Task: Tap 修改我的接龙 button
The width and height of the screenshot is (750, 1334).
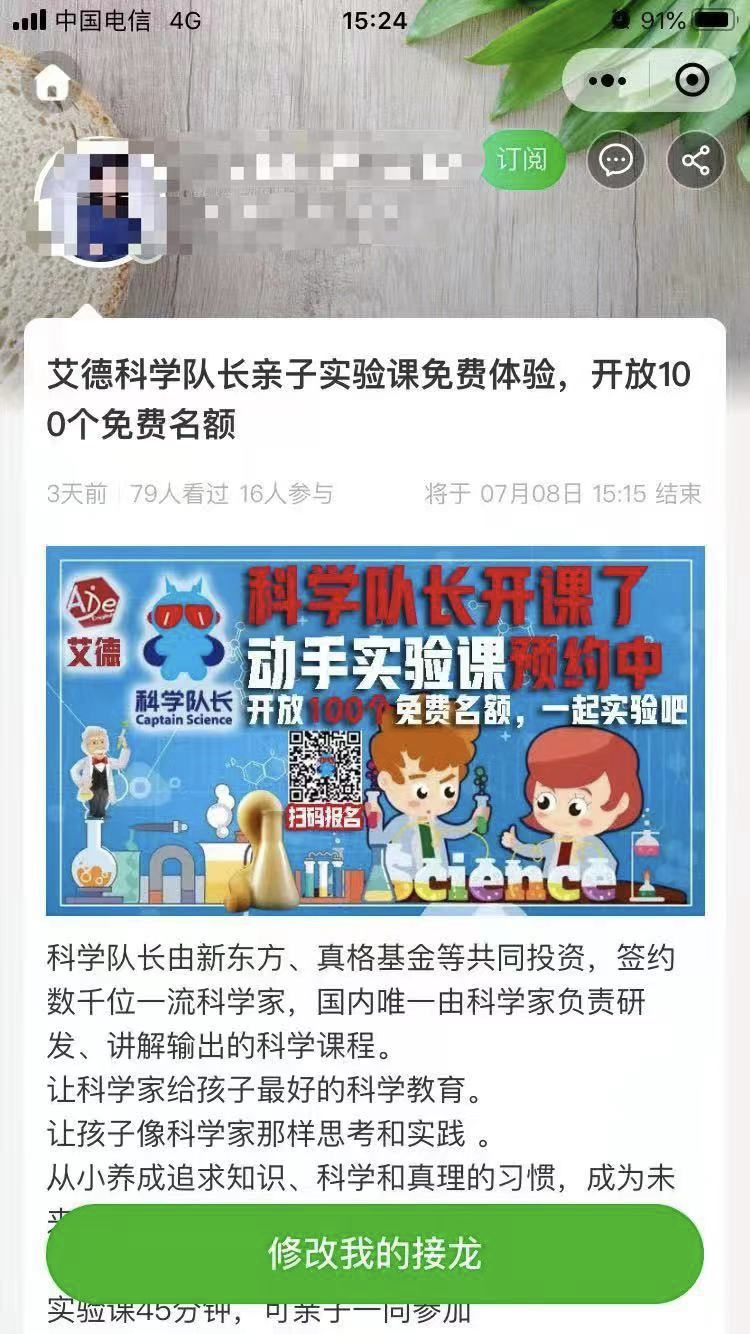Action: [375, 1253]
